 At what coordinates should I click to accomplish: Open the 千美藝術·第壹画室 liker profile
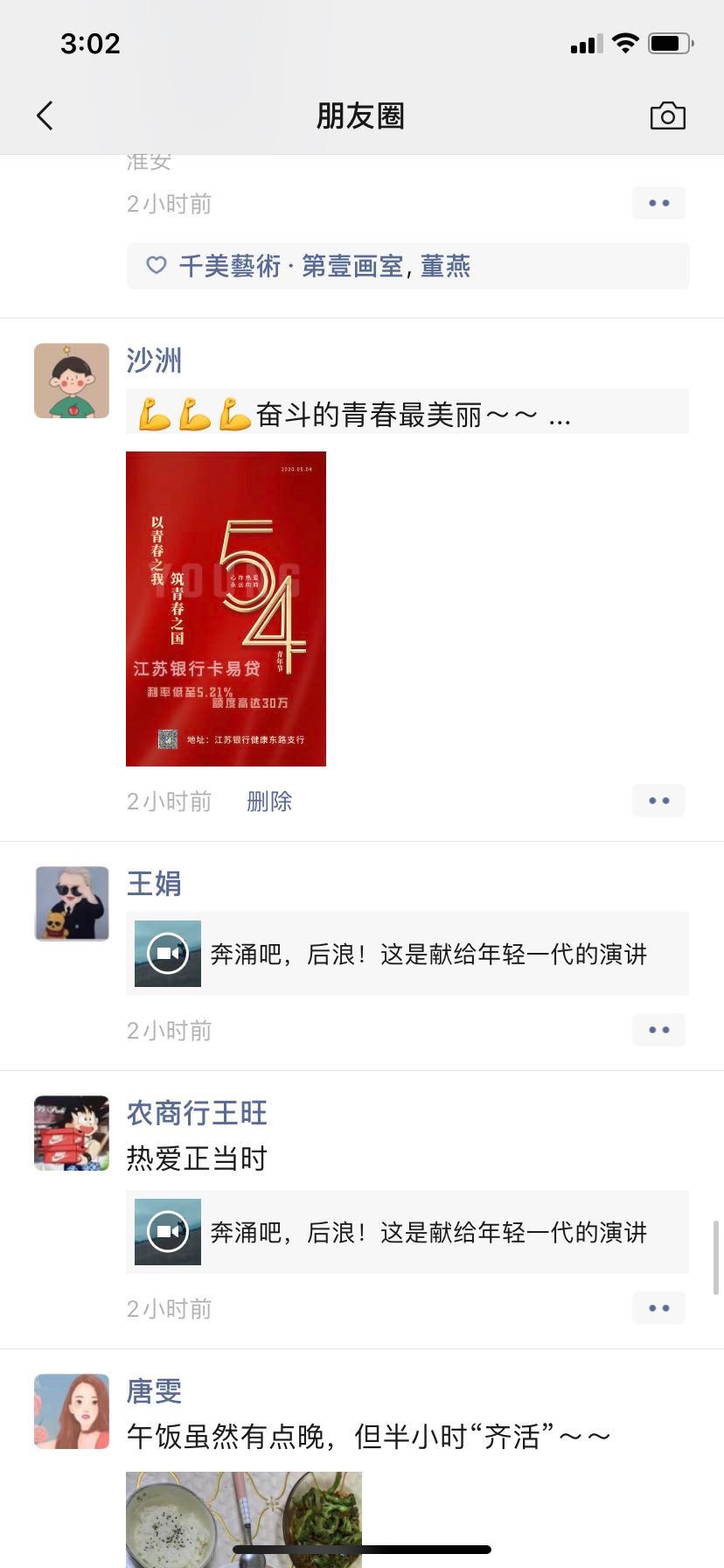[x=290, y=266]
